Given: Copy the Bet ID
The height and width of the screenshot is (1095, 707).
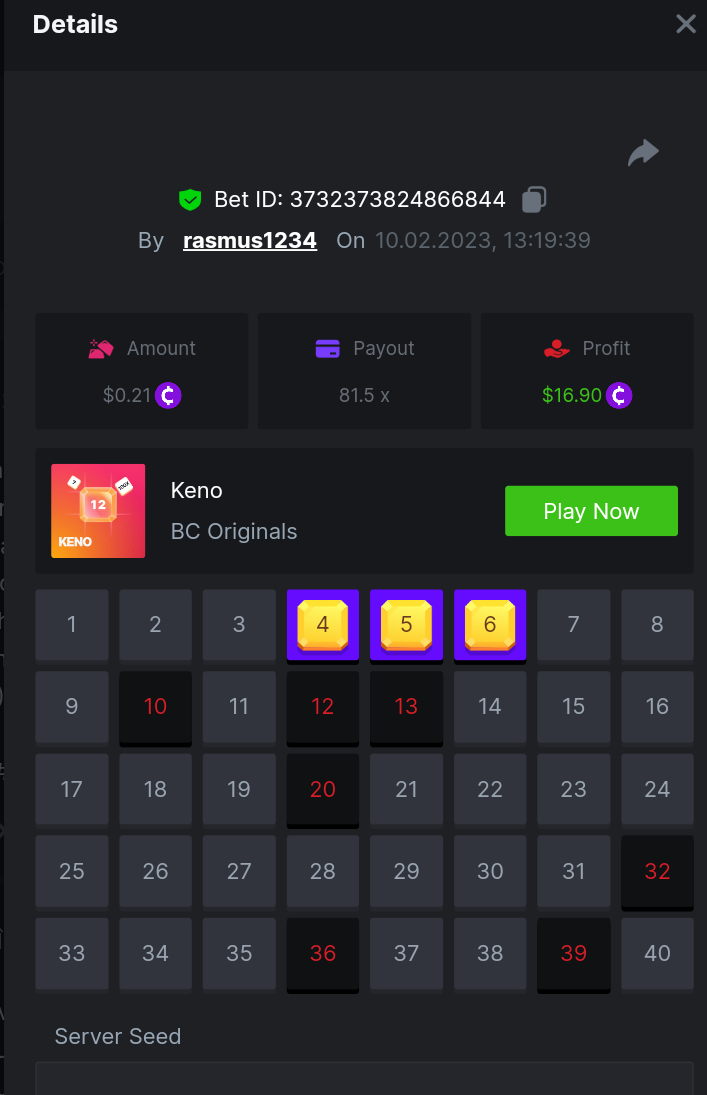Looking at the screenshot, I should (534, 199).
